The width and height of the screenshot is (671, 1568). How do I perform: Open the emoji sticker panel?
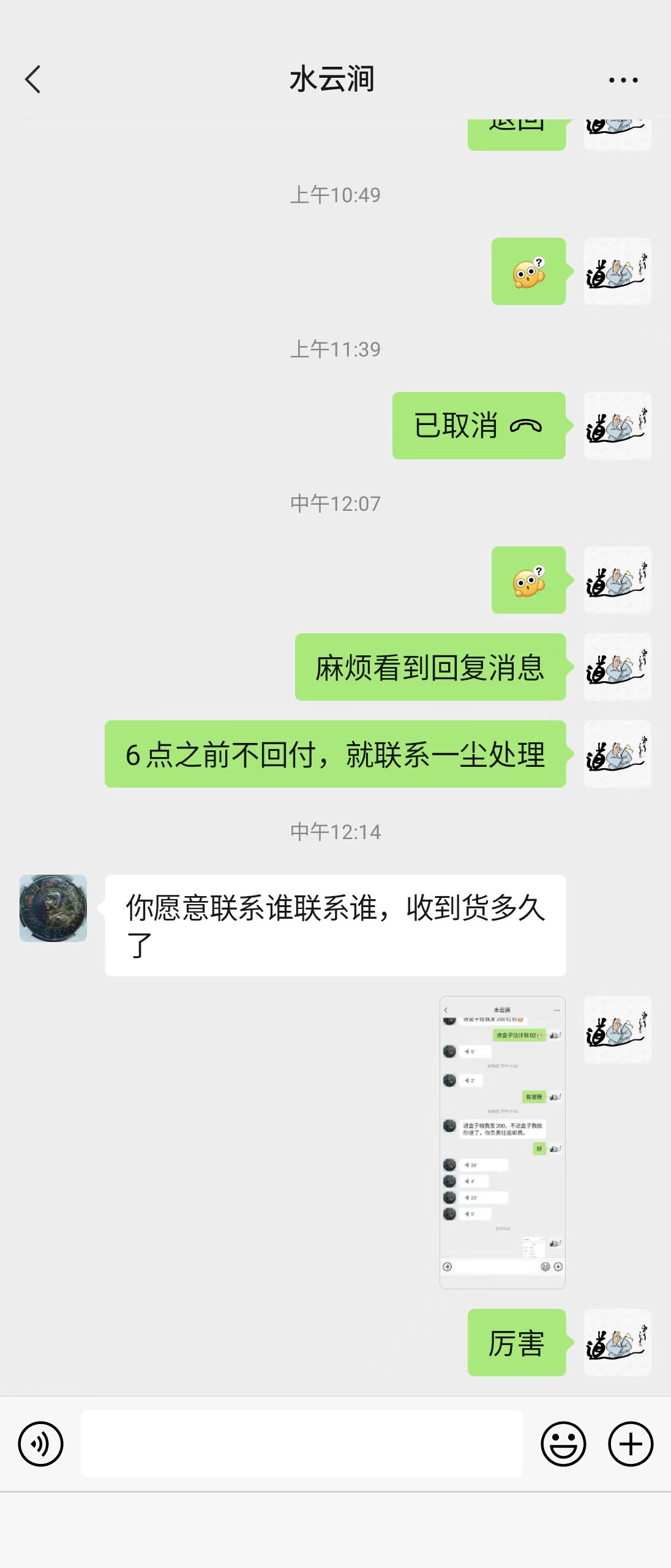coord(563,1444)
